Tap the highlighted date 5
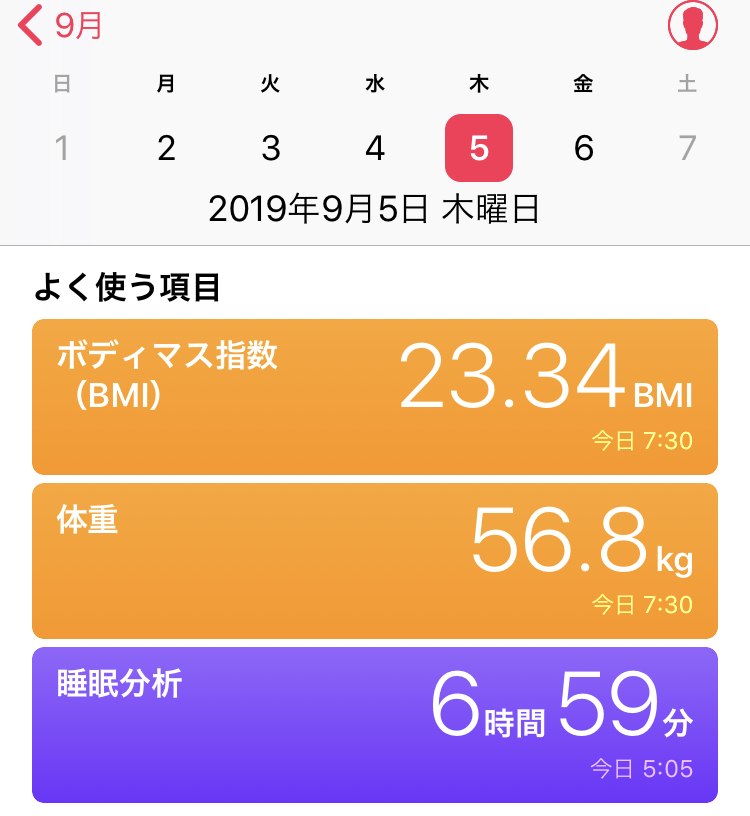Viewport: 750px width, 816px height. click(x=479, y=149)
